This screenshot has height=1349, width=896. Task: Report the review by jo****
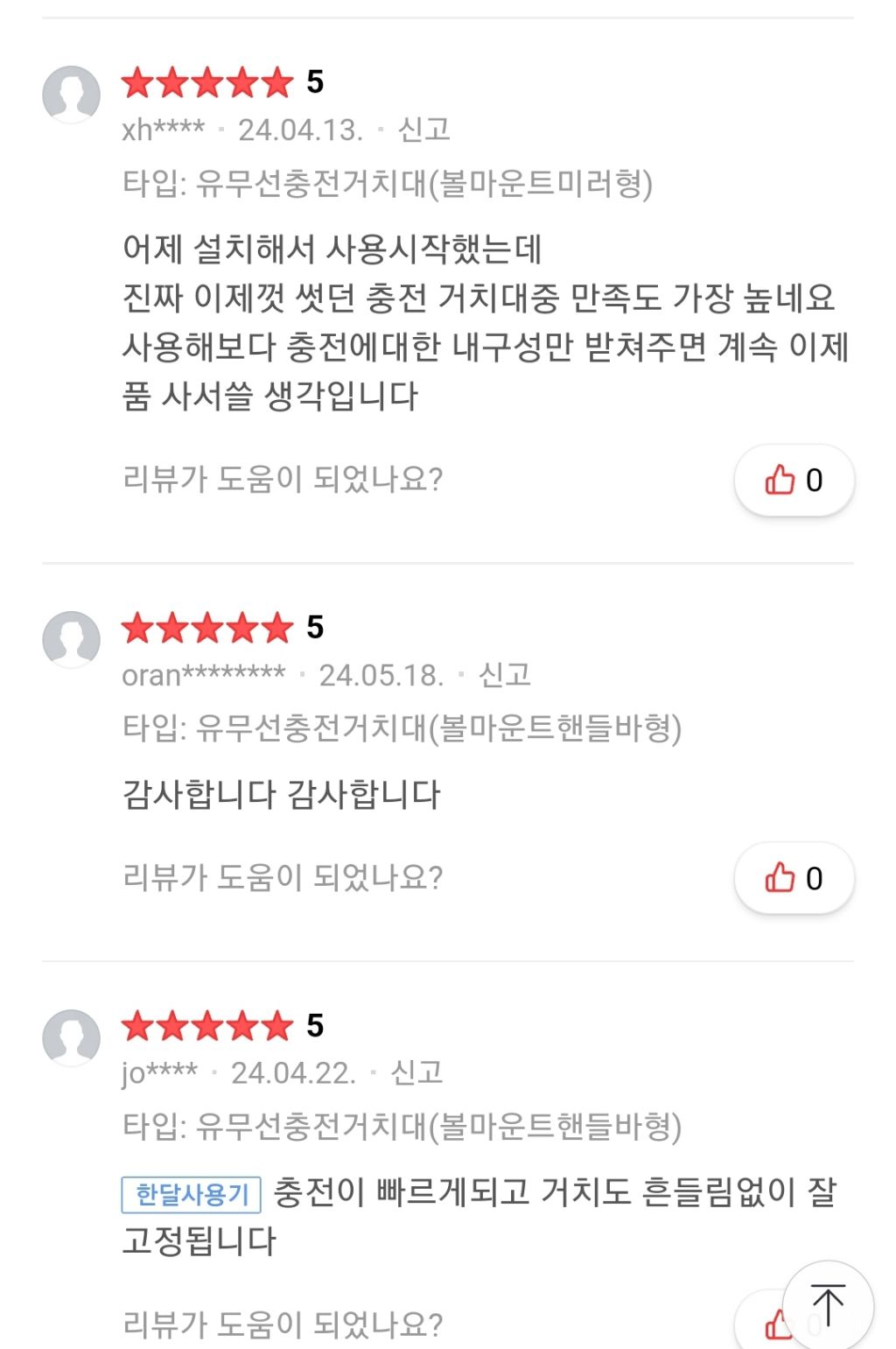(x=416, y=1072)
